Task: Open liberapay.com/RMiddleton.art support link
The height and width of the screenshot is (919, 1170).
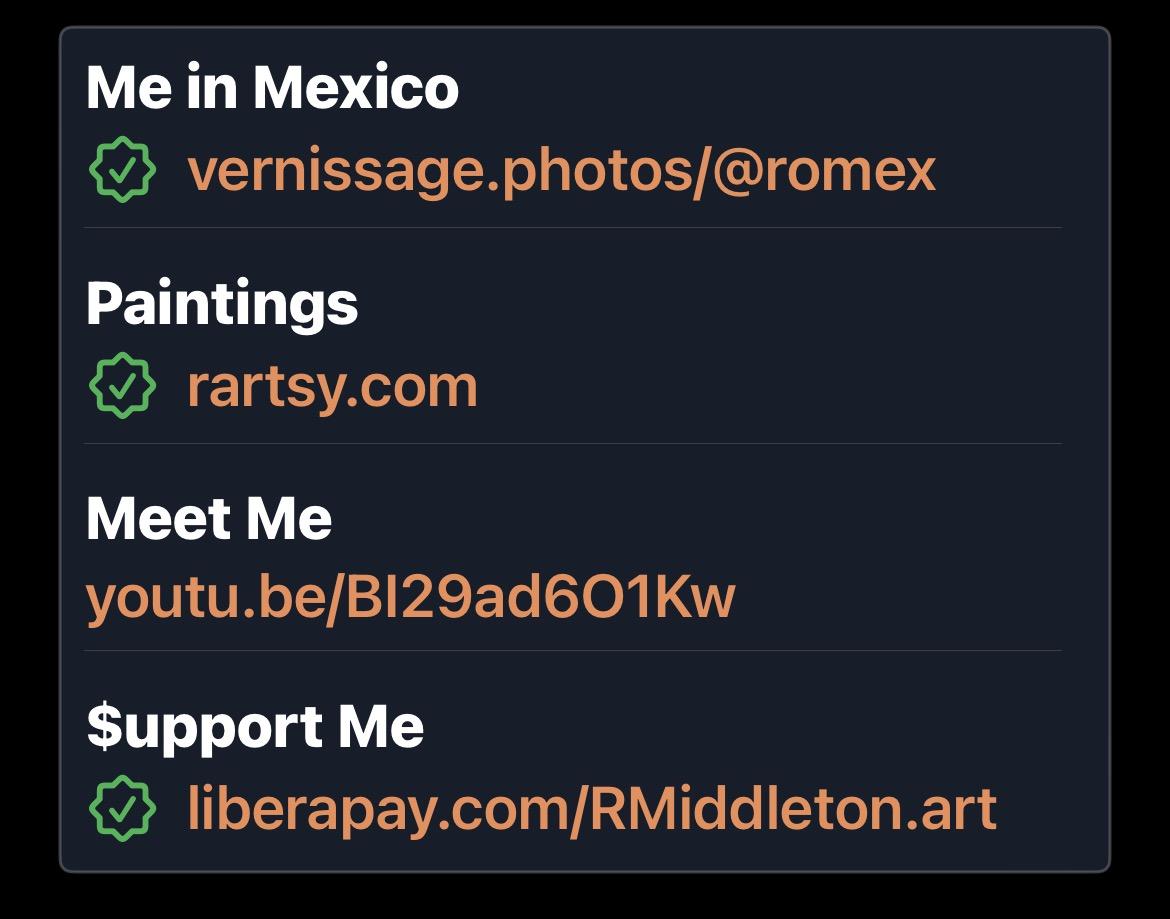Action: (x=592, y=809)
